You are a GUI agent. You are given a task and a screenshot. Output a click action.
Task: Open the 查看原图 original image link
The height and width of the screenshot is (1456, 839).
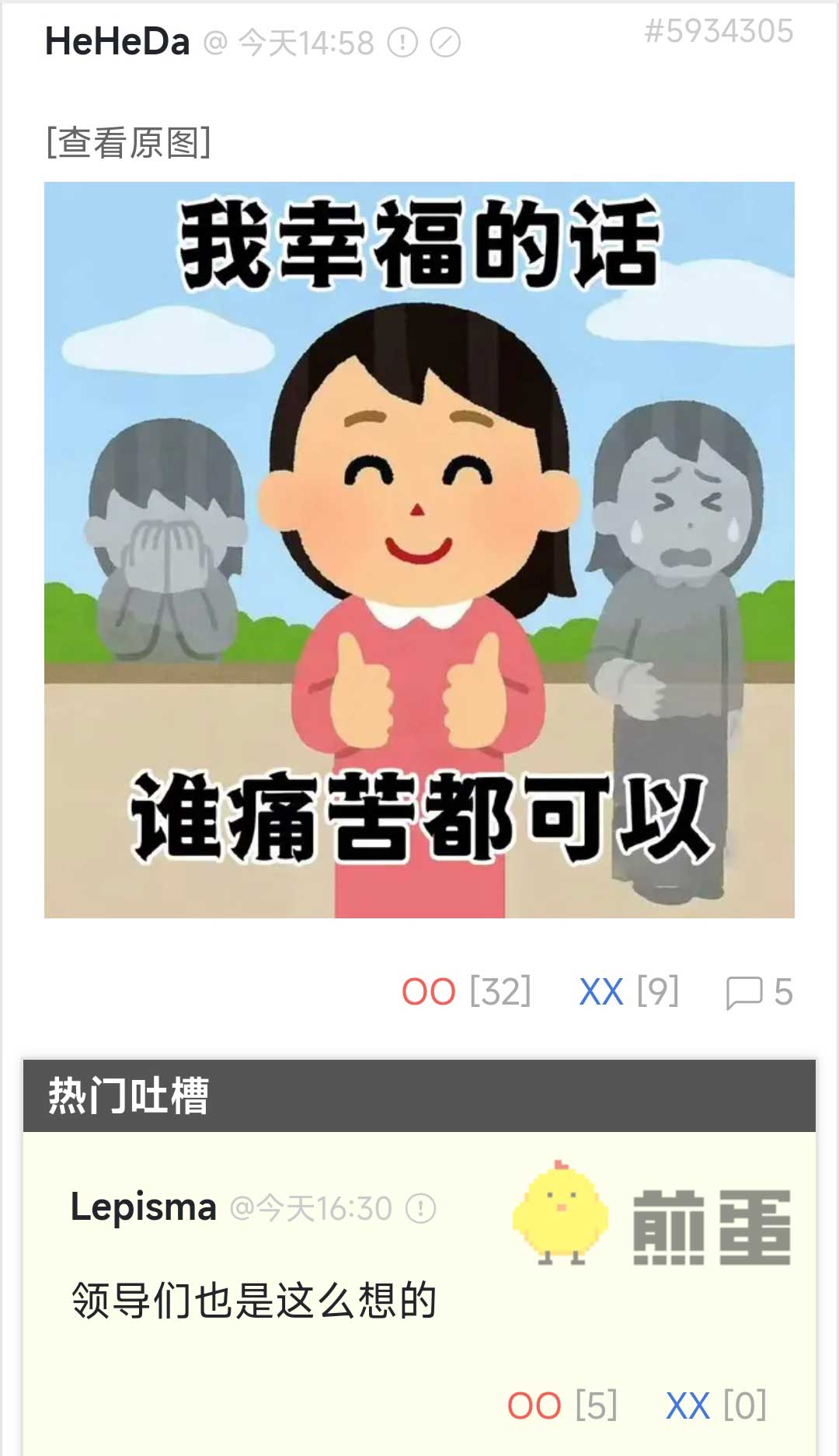pyautogui.click(x=128, y=143)
